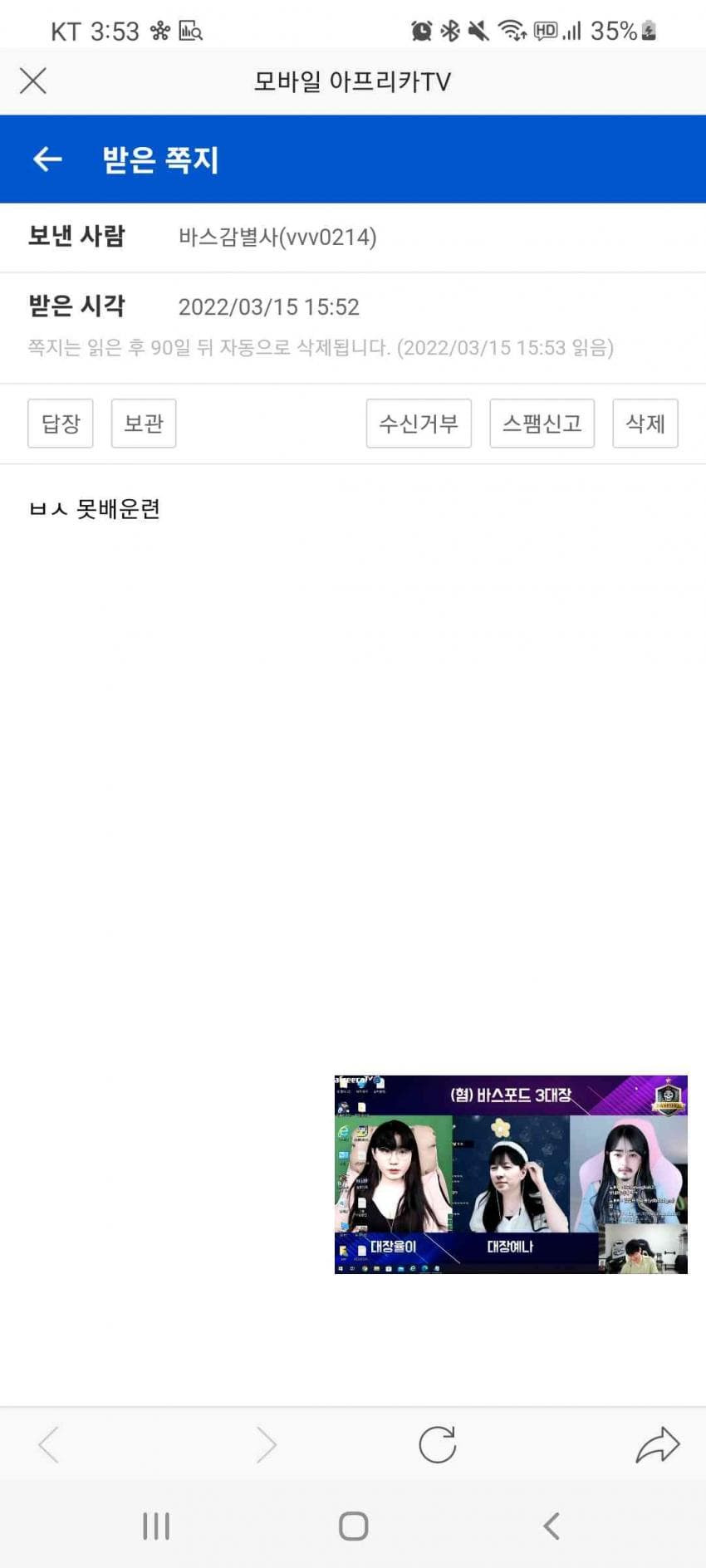Navigate forward in the browser bar
The width and height of the screenshot is (706, 1568).
pos(266,1445)
